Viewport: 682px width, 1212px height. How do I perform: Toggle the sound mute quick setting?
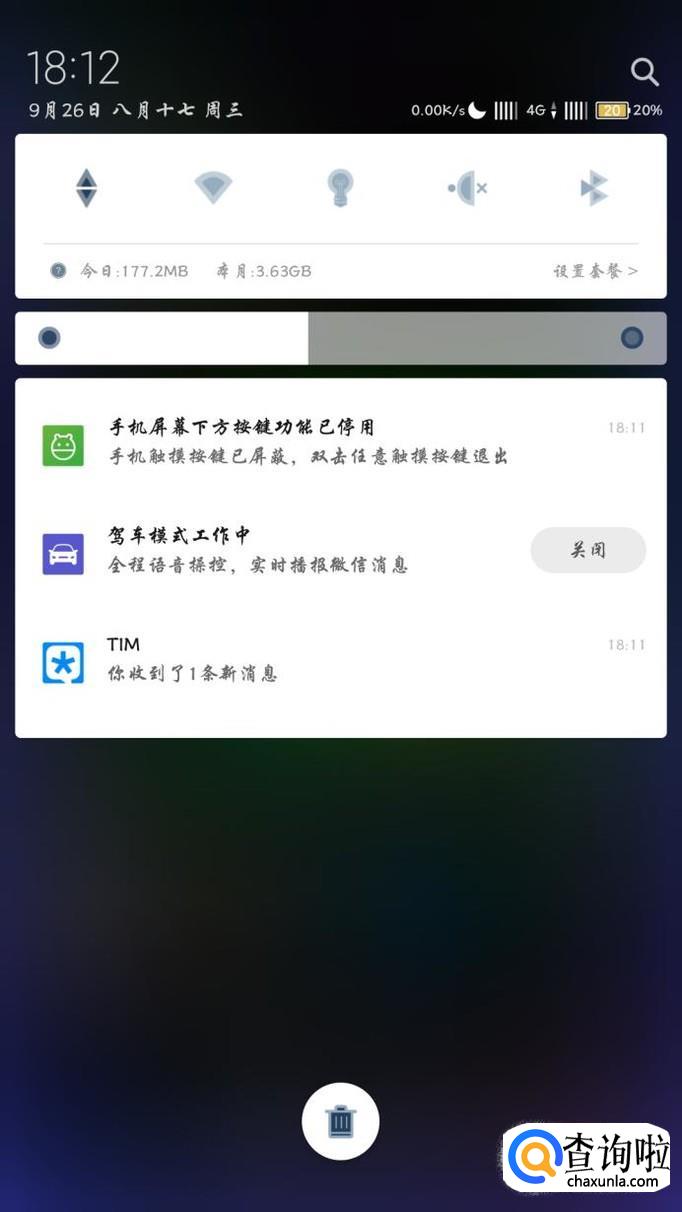coord(467,187)
